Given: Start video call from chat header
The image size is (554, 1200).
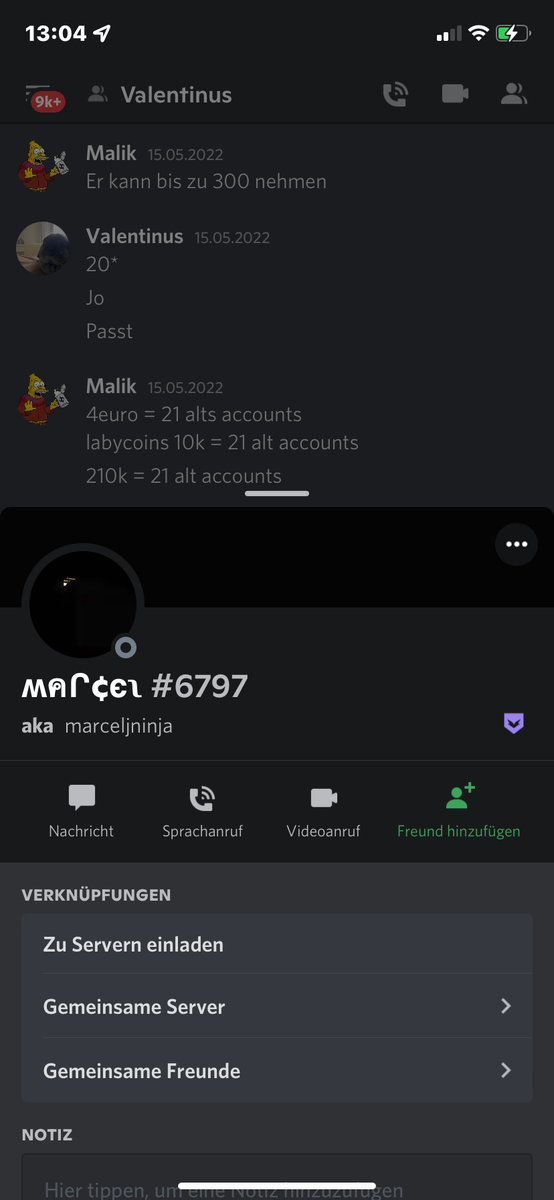Looking at the screenshot, I should (455, 95).
